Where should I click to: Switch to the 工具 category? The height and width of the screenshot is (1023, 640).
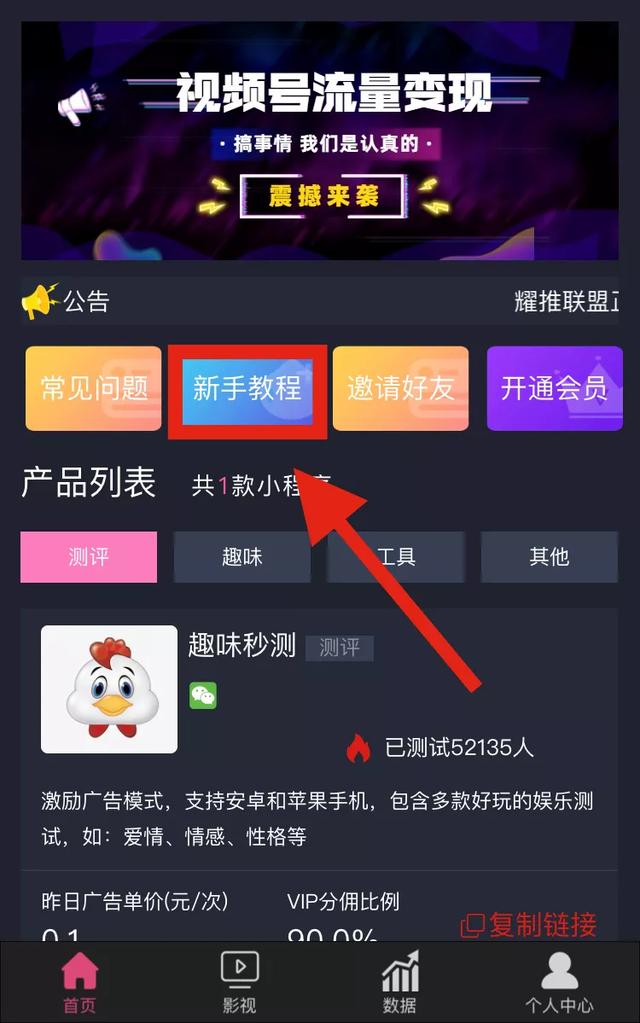point(396,557)
